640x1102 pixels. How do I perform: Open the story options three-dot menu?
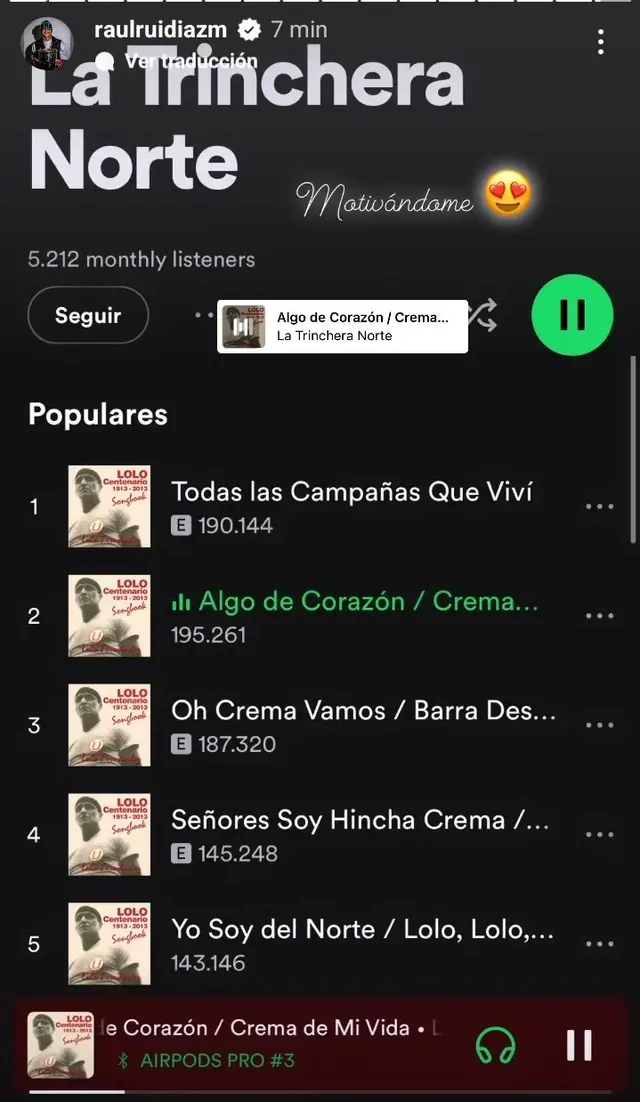(x=600, y=42)
